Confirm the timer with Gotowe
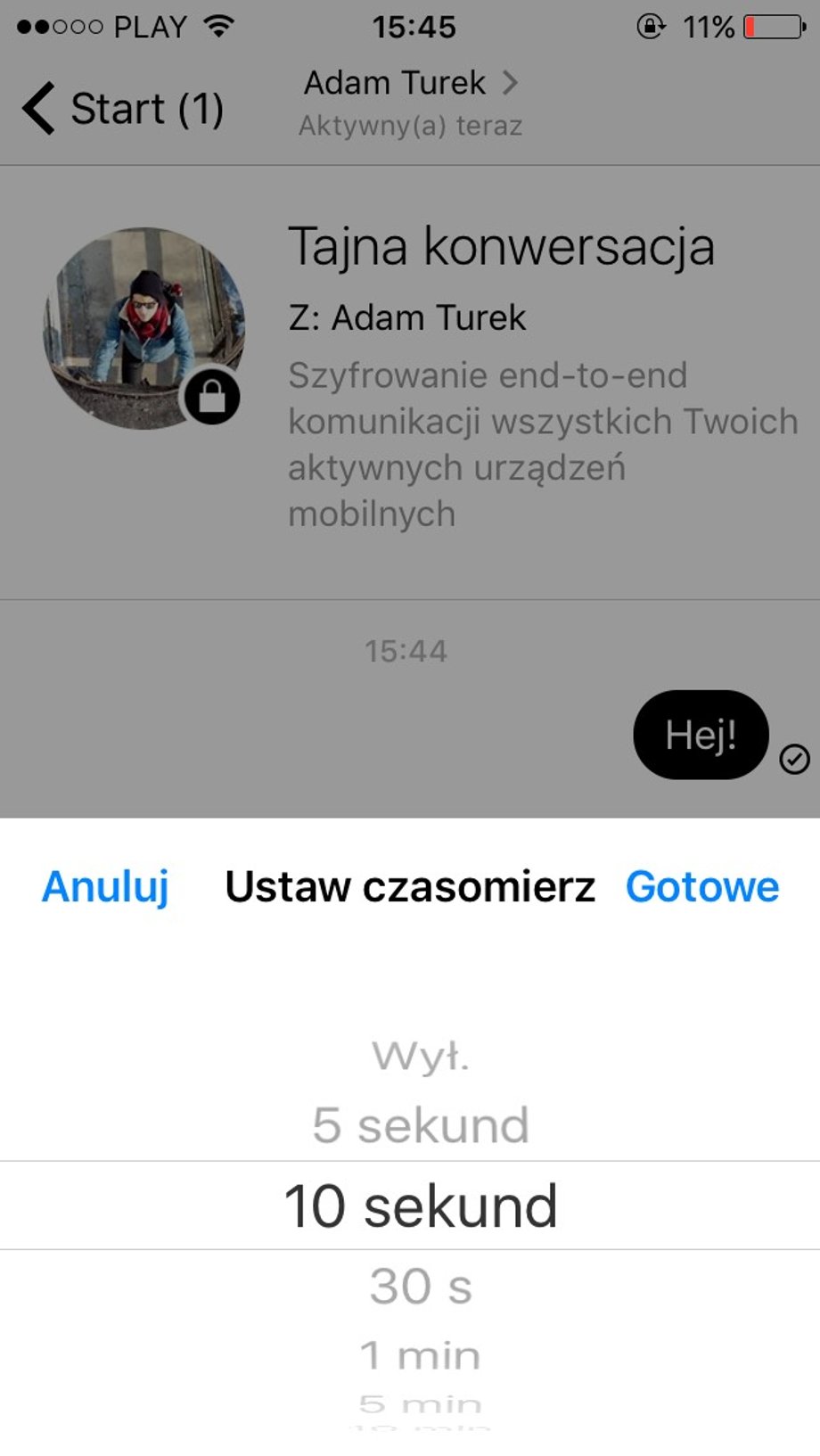 [701, 886]
